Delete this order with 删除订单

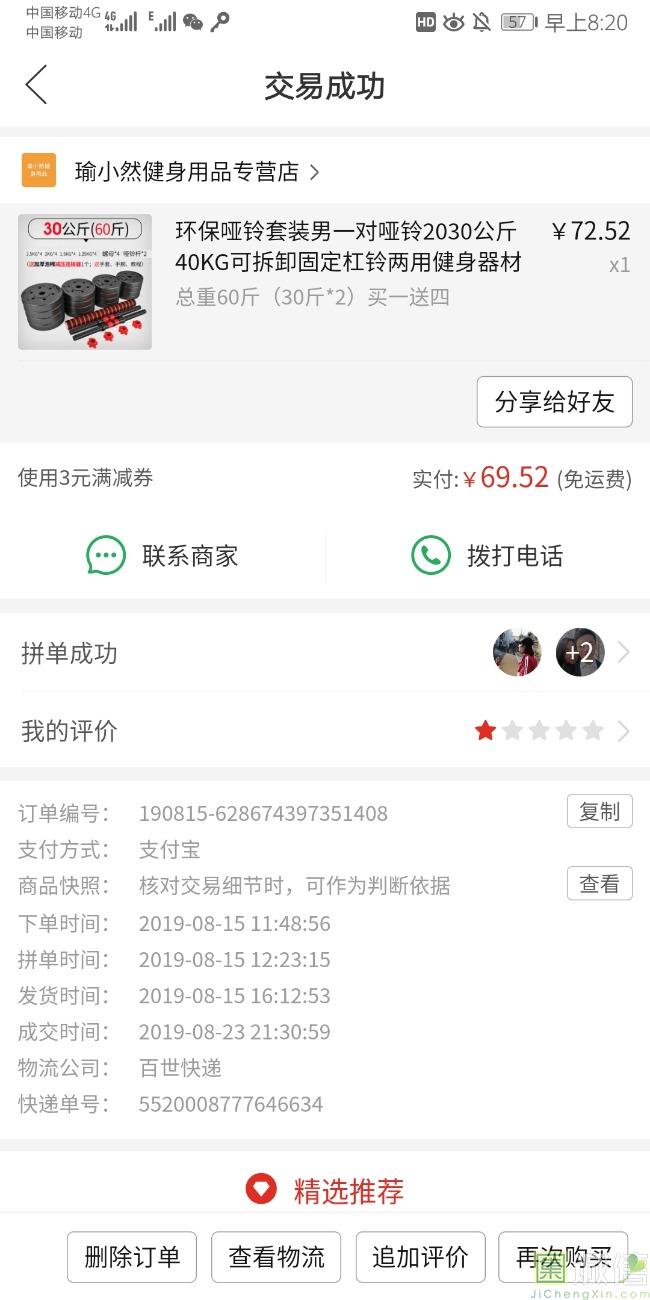pyautogui.click(x=132, y=1257)
